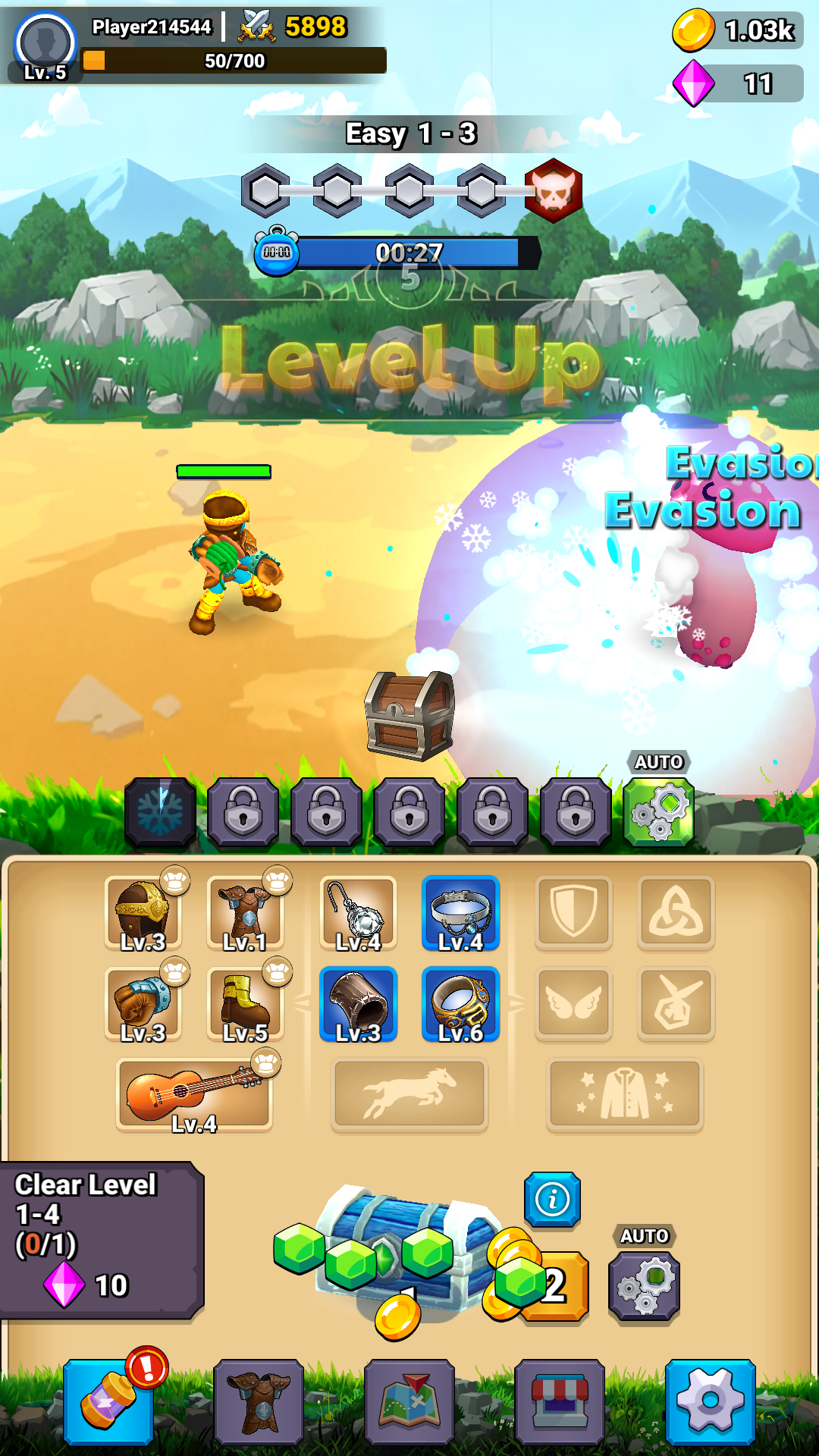
Task: Open the Lv.4 guitar weapon slot
Action: click(x=194, y=1095)
